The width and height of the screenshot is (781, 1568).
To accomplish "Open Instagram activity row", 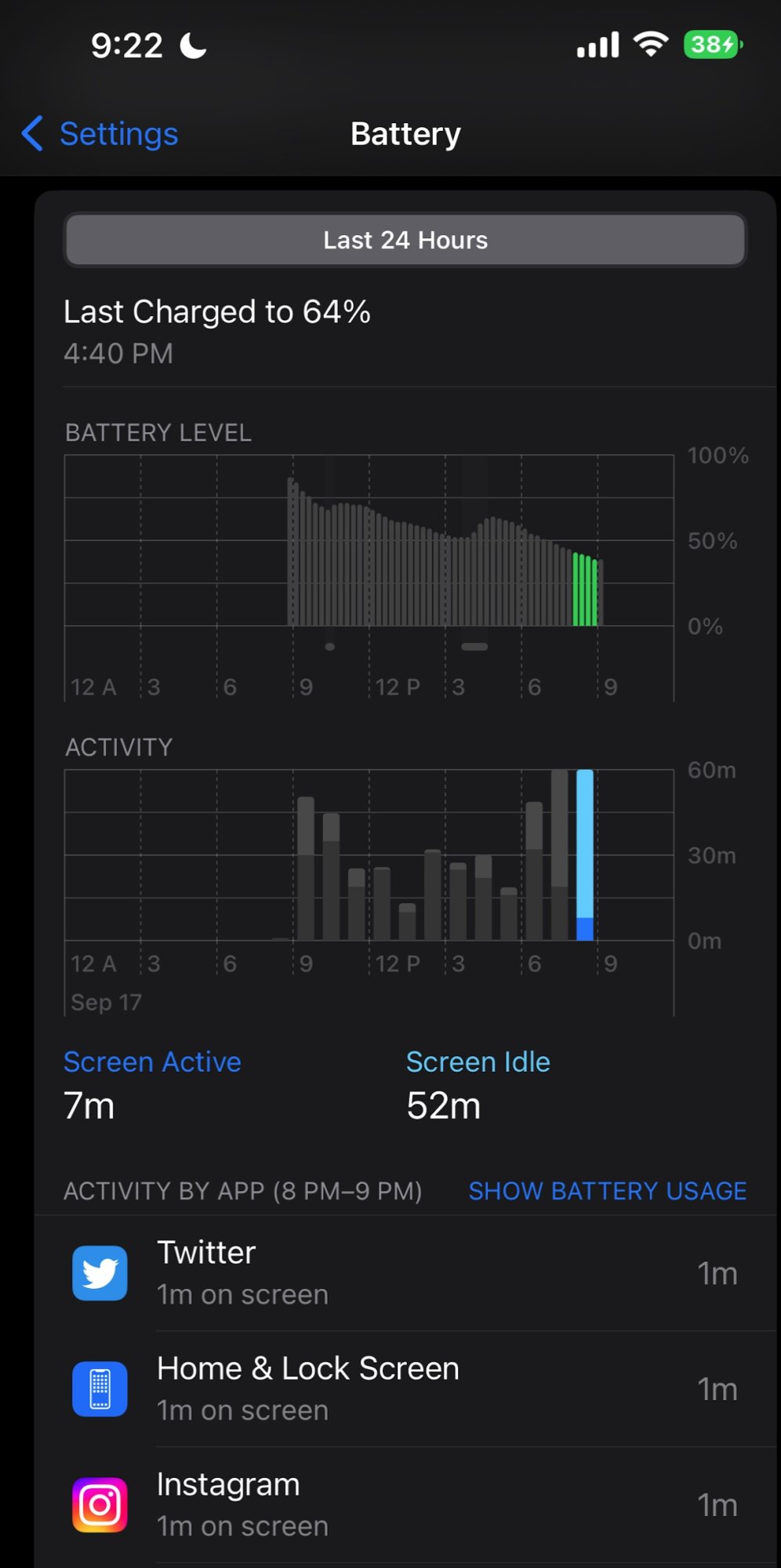I will [x=405, y=1504].
